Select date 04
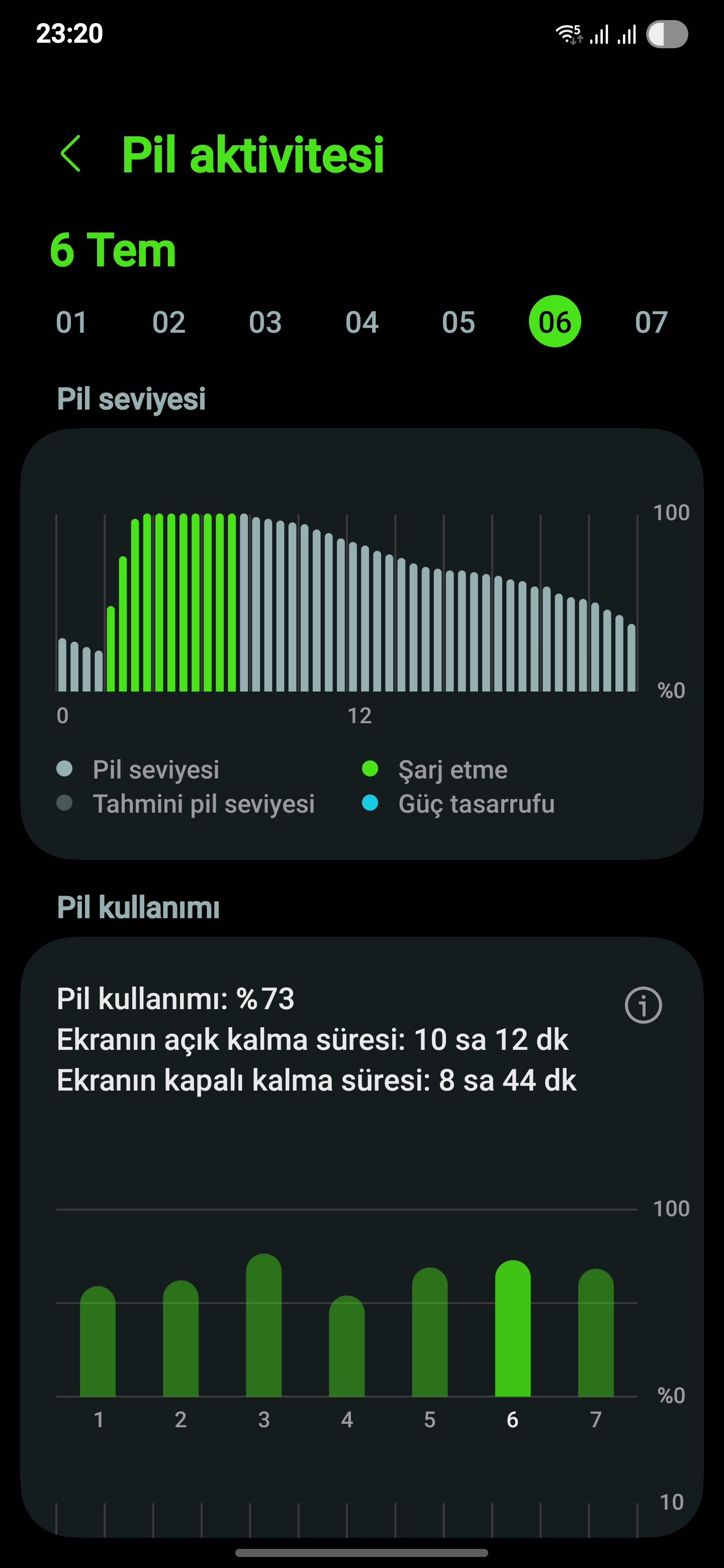 point(361,322)
